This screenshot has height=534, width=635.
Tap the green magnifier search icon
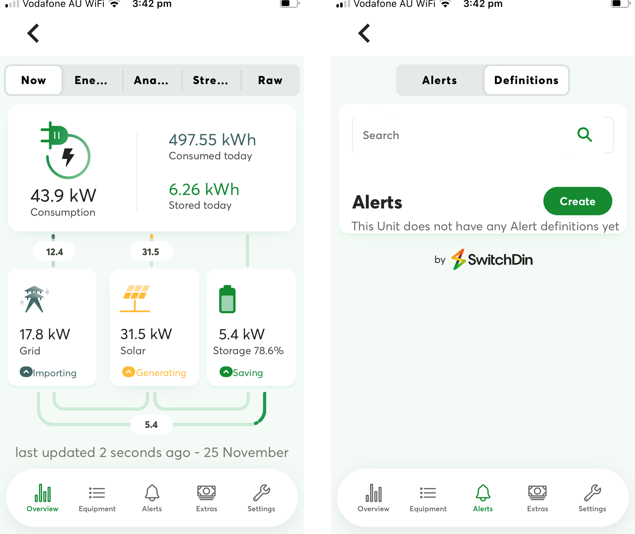585,135
